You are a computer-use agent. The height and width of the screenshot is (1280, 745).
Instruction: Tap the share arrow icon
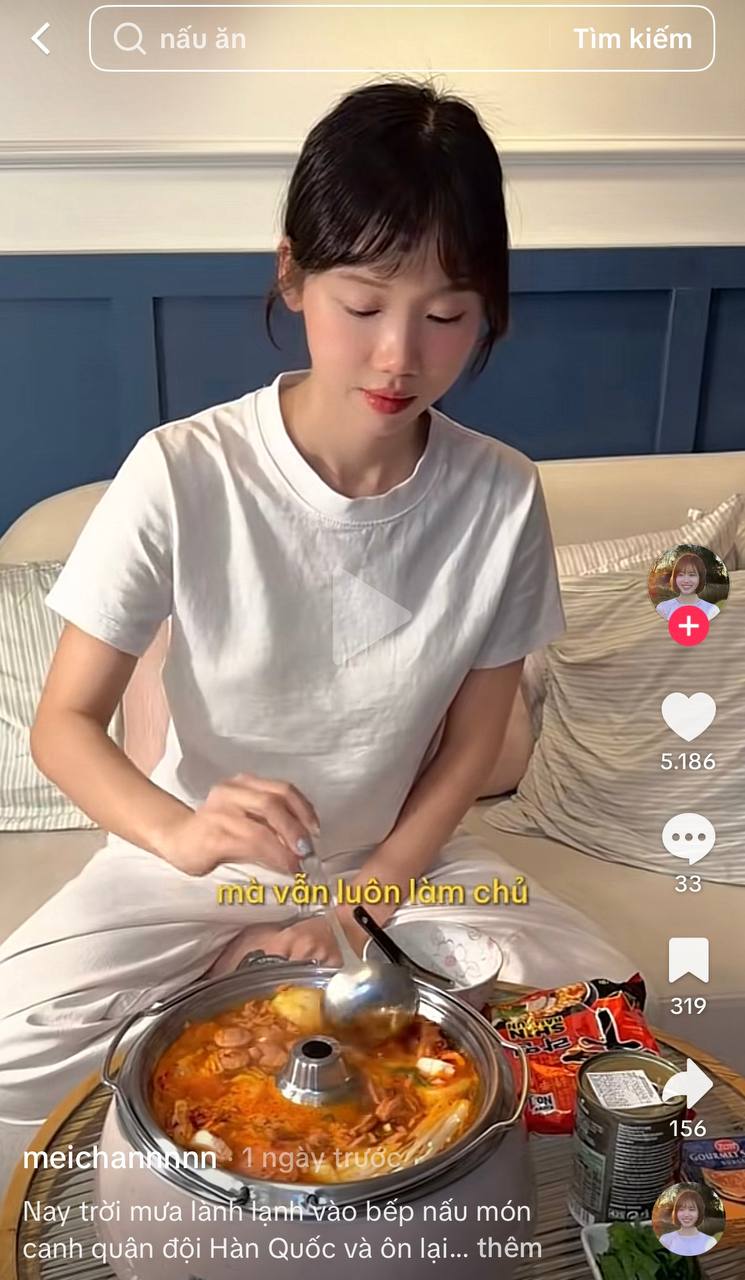[x=690, y=1082]
